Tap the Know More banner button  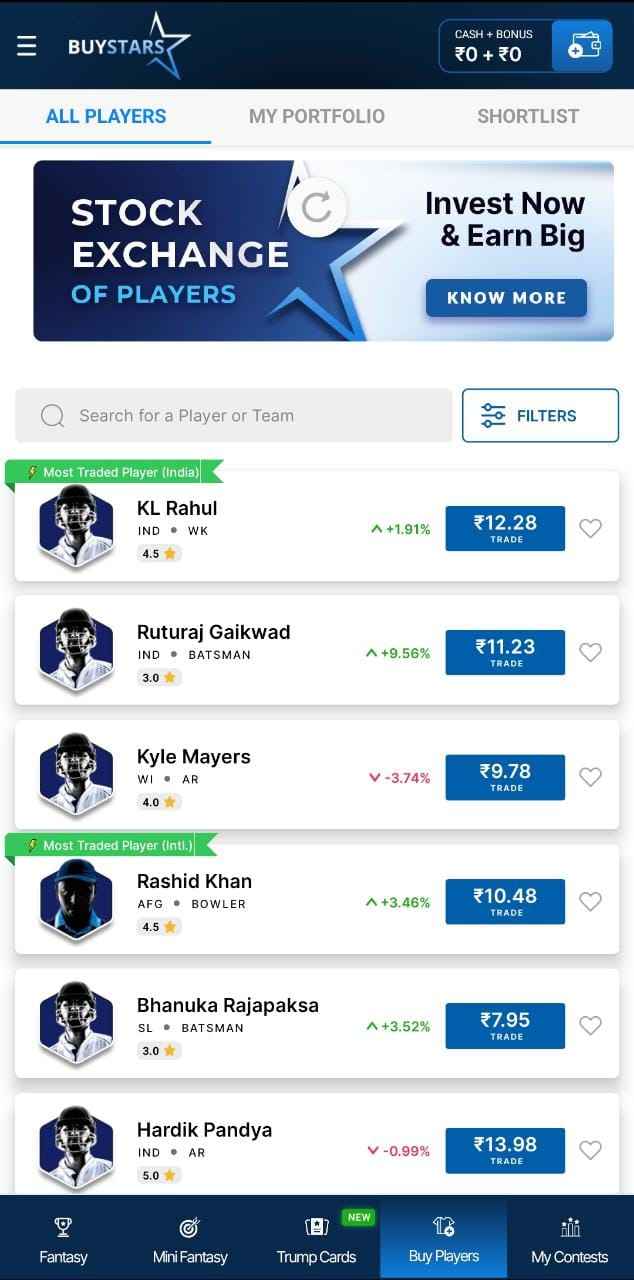tap(506, 298)
